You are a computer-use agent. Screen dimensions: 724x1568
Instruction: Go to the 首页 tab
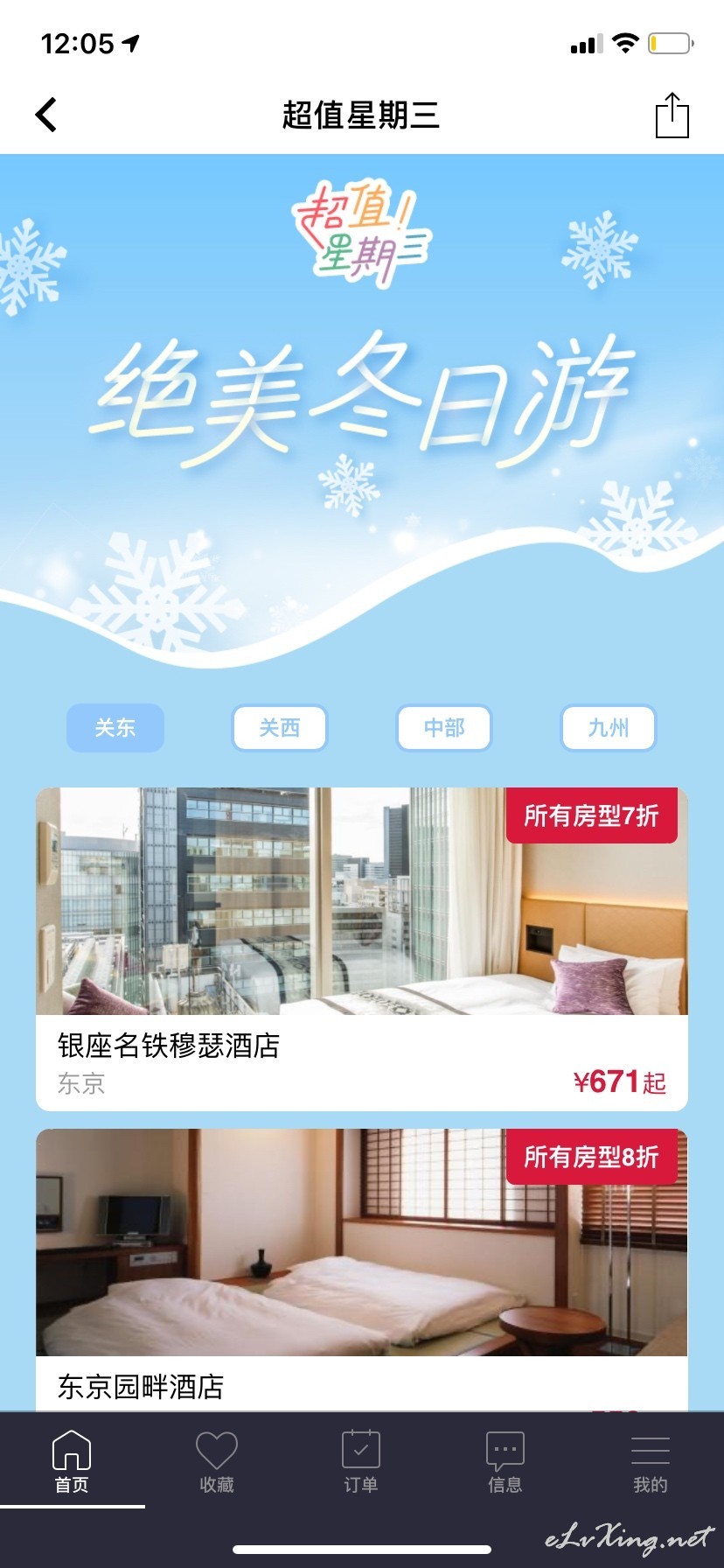tap(72, 1461)
